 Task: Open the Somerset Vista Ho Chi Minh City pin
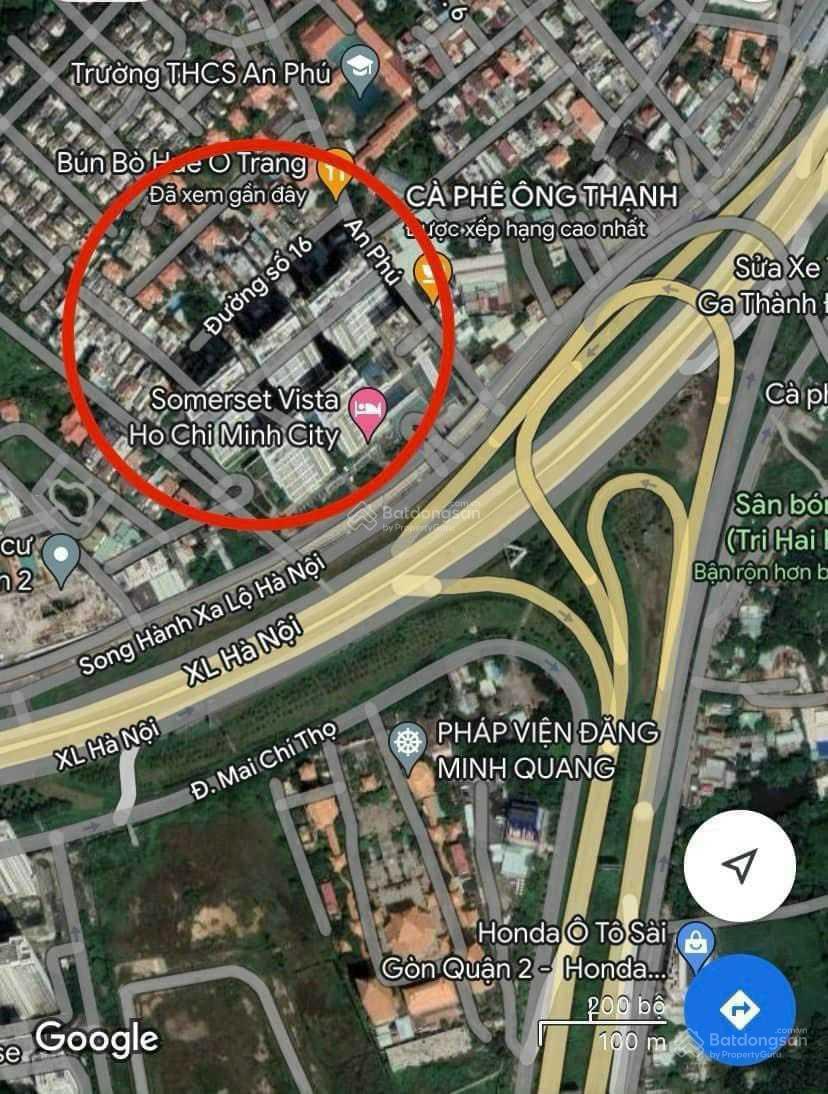[x=365, y=413]
